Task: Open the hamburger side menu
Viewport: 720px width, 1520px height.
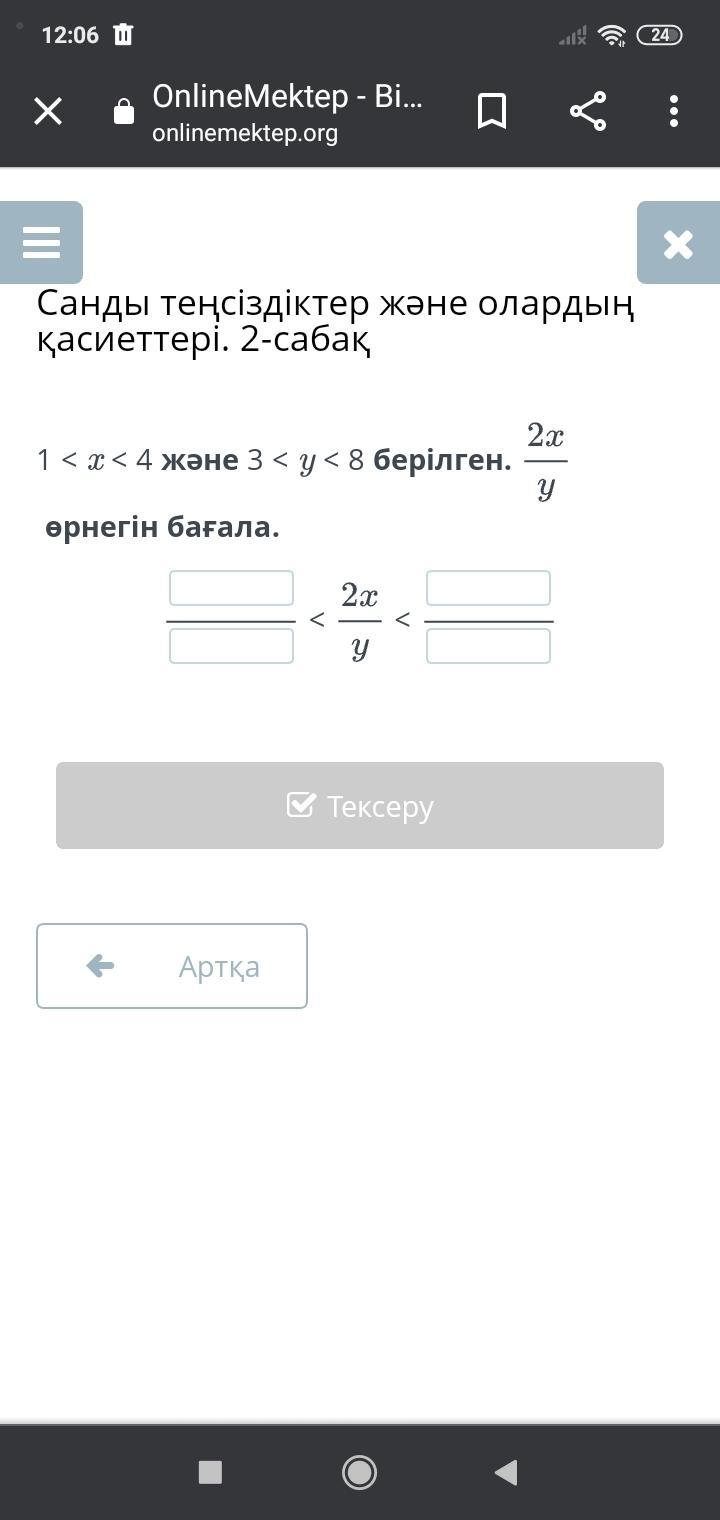Action: click(x=41, y=243)
